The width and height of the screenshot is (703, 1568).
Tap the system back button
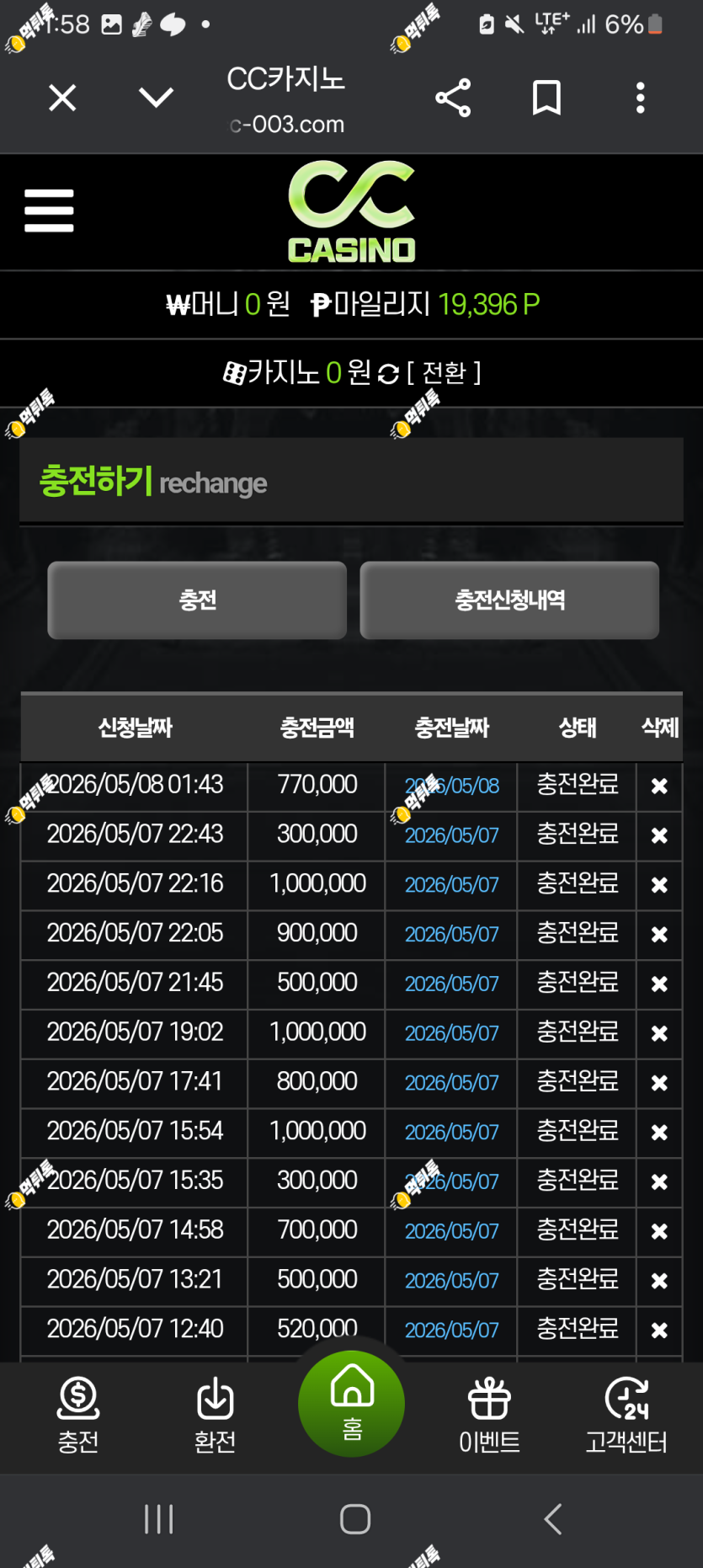click(x=553, y=1519)
